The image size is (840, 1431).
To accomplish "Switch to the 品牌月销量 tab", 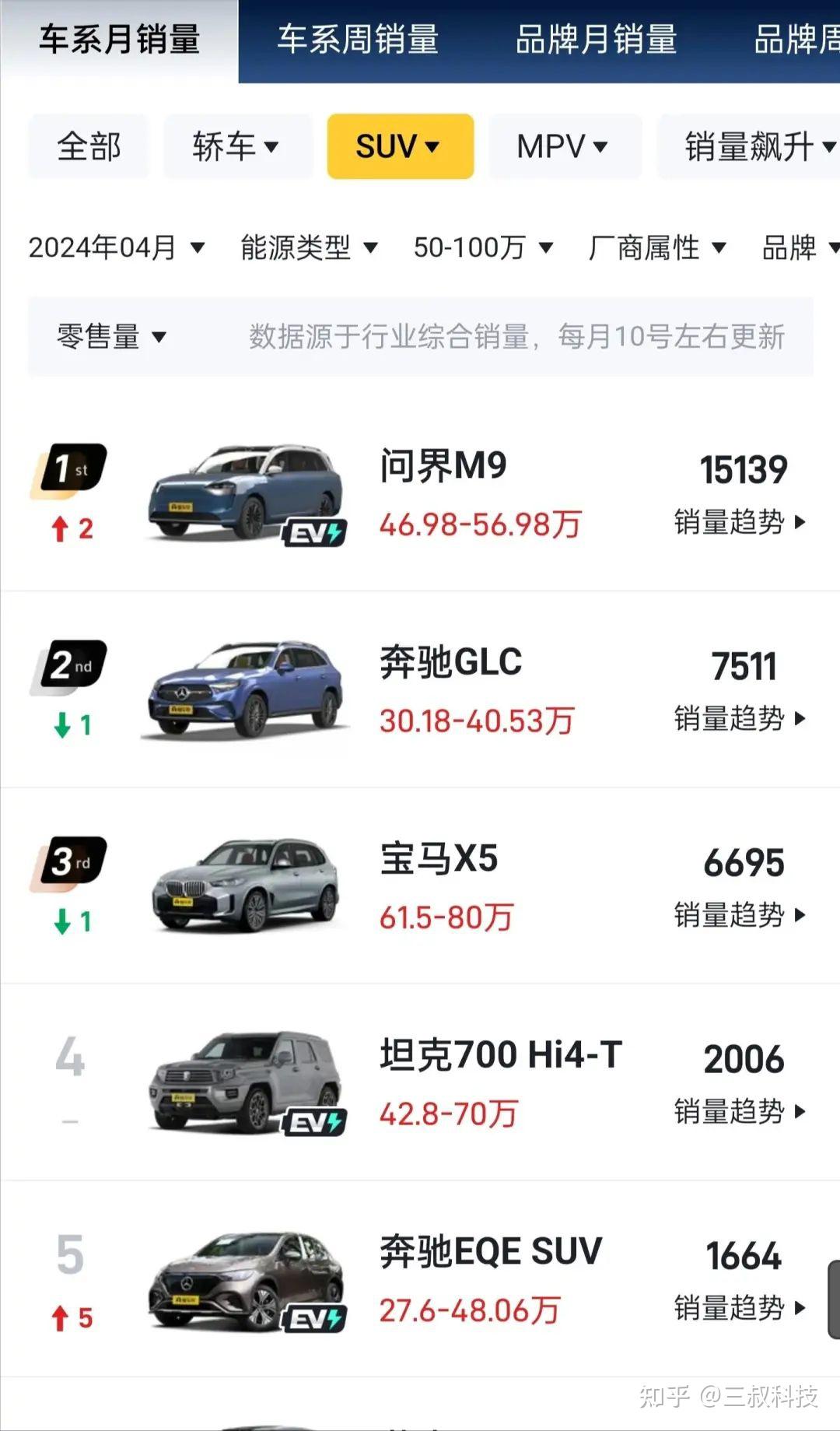I will [x=599, y=39].
